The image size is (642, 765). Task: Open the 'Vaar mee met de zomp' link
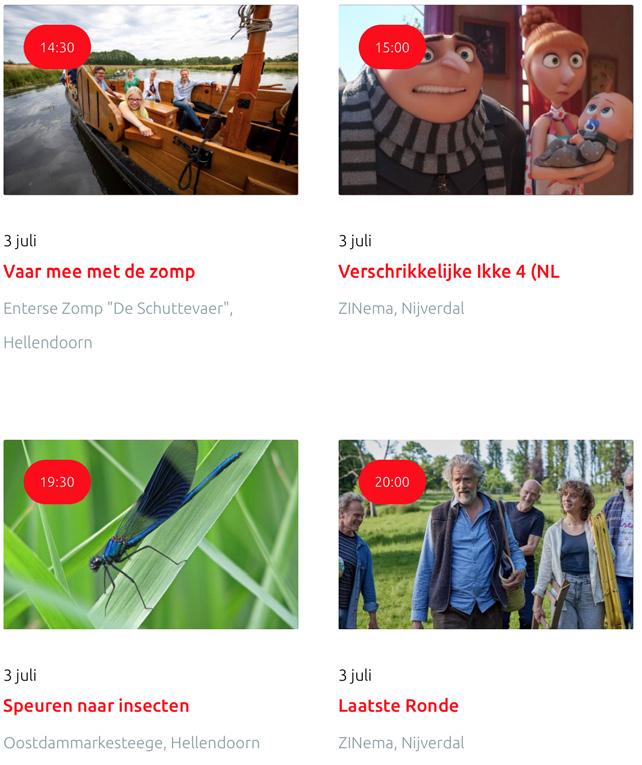99,272
